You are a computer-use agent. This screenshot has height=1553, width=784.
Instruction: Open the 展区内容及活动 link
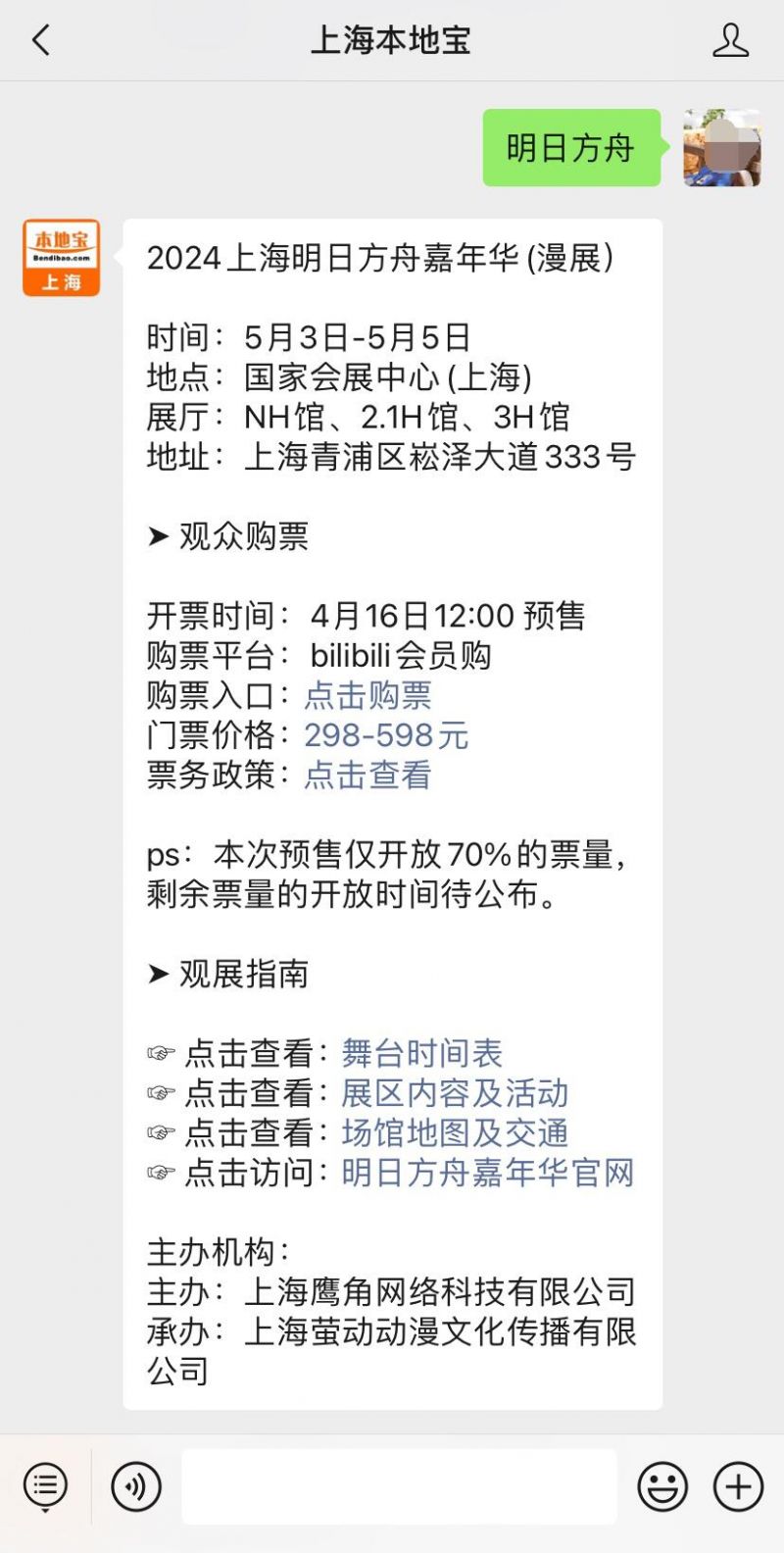pyautogui.click(x=455, y=1093)
